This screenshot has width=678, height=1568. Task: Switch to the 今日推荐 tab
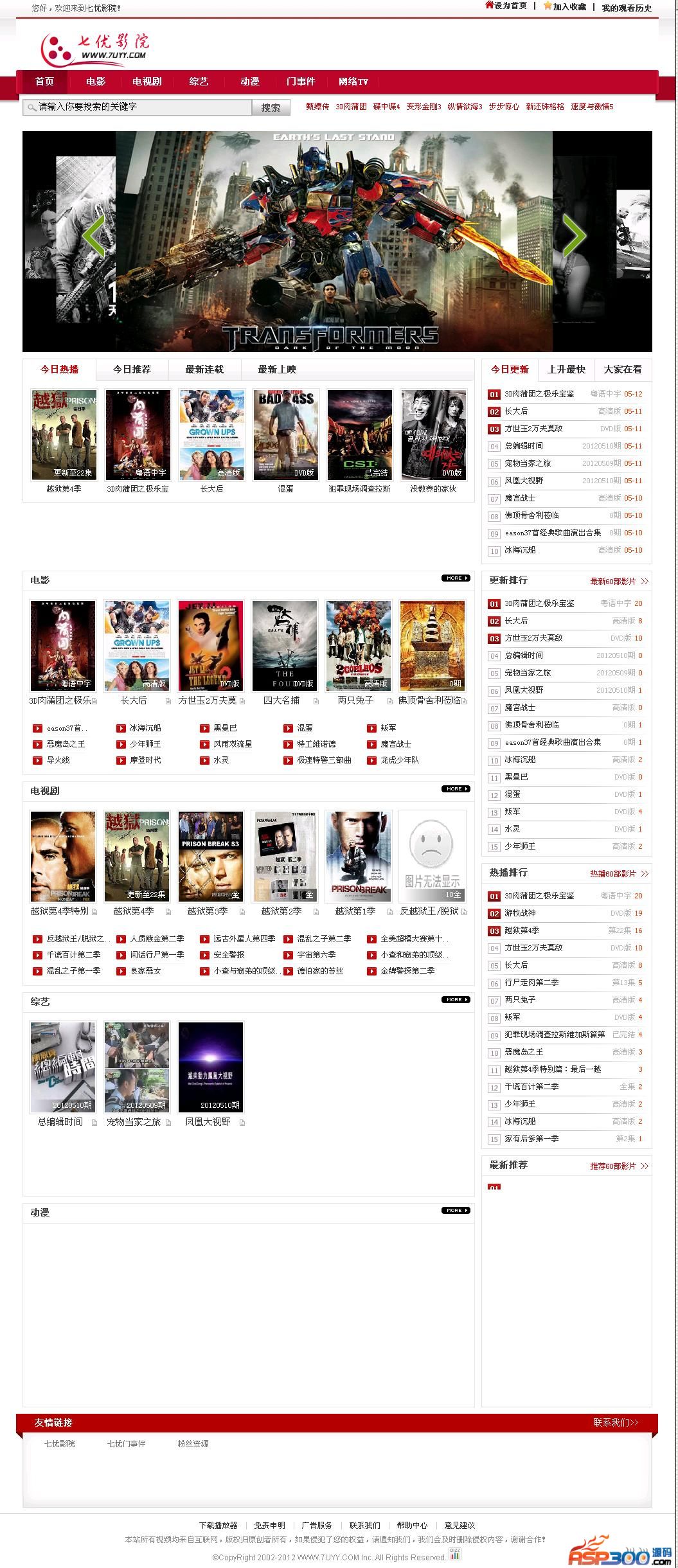pos(132,370)
